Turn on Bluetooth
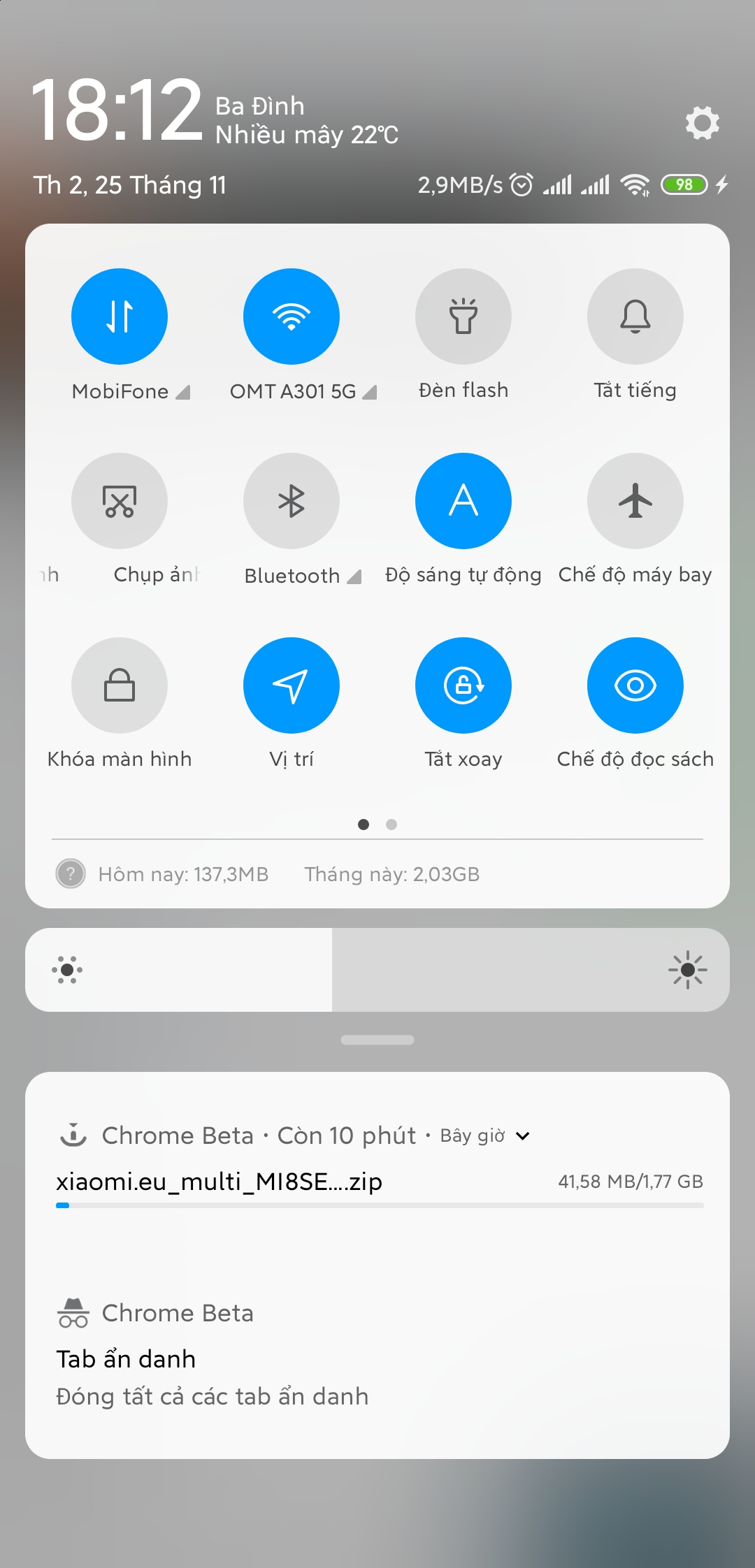755x1568 pixels. point(292,501)
